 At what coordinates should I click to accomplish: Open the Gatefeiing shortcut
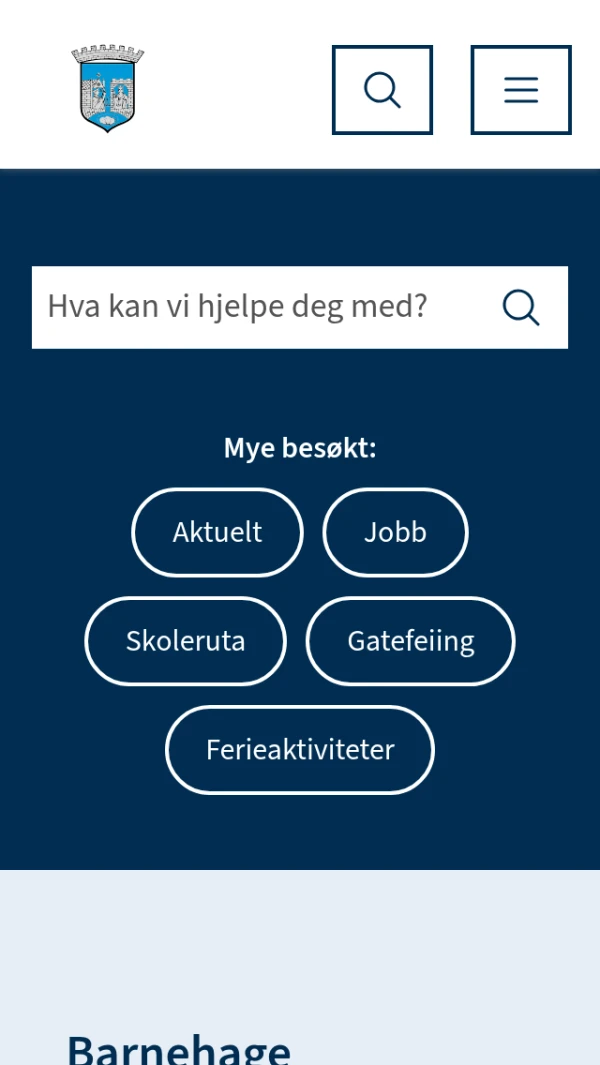(x=410, y=641)
